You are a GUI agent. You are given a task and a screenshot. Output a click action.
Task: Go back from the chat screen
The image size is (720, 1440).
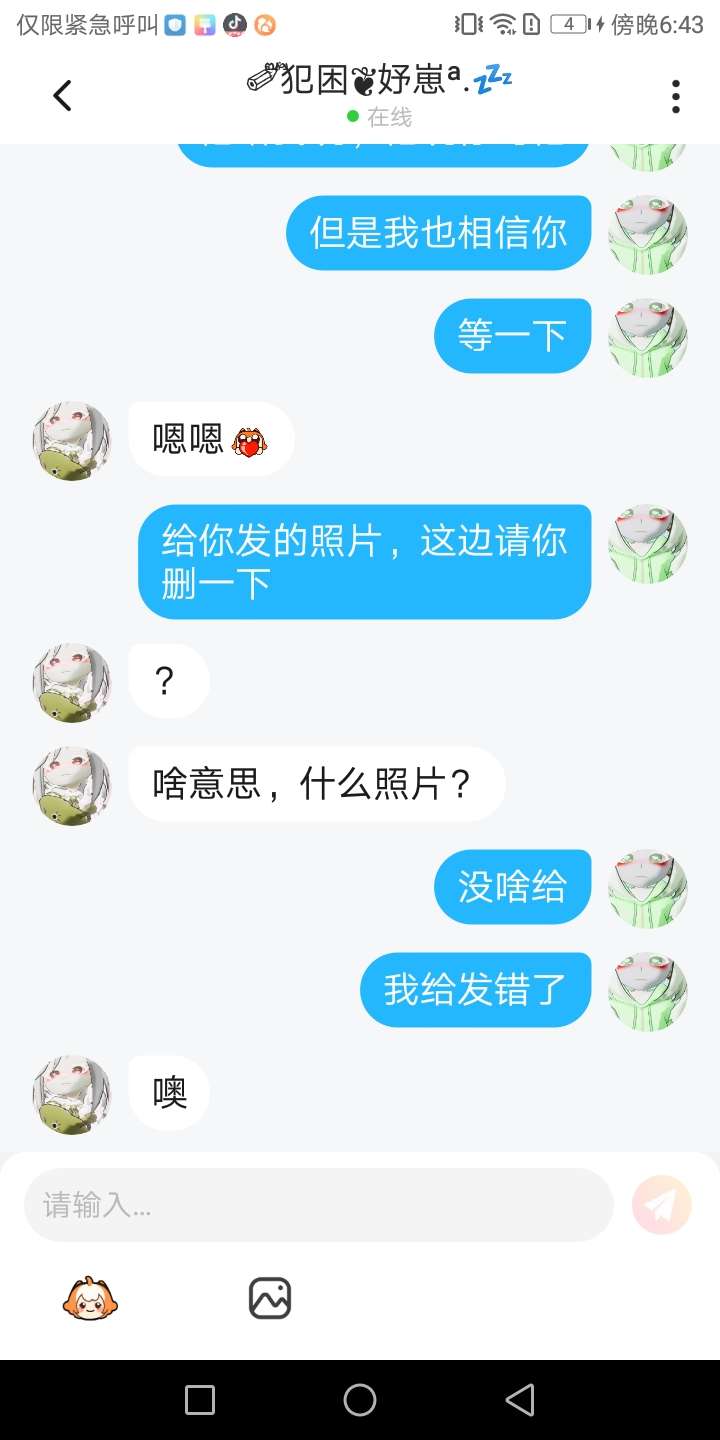(62, 96)
